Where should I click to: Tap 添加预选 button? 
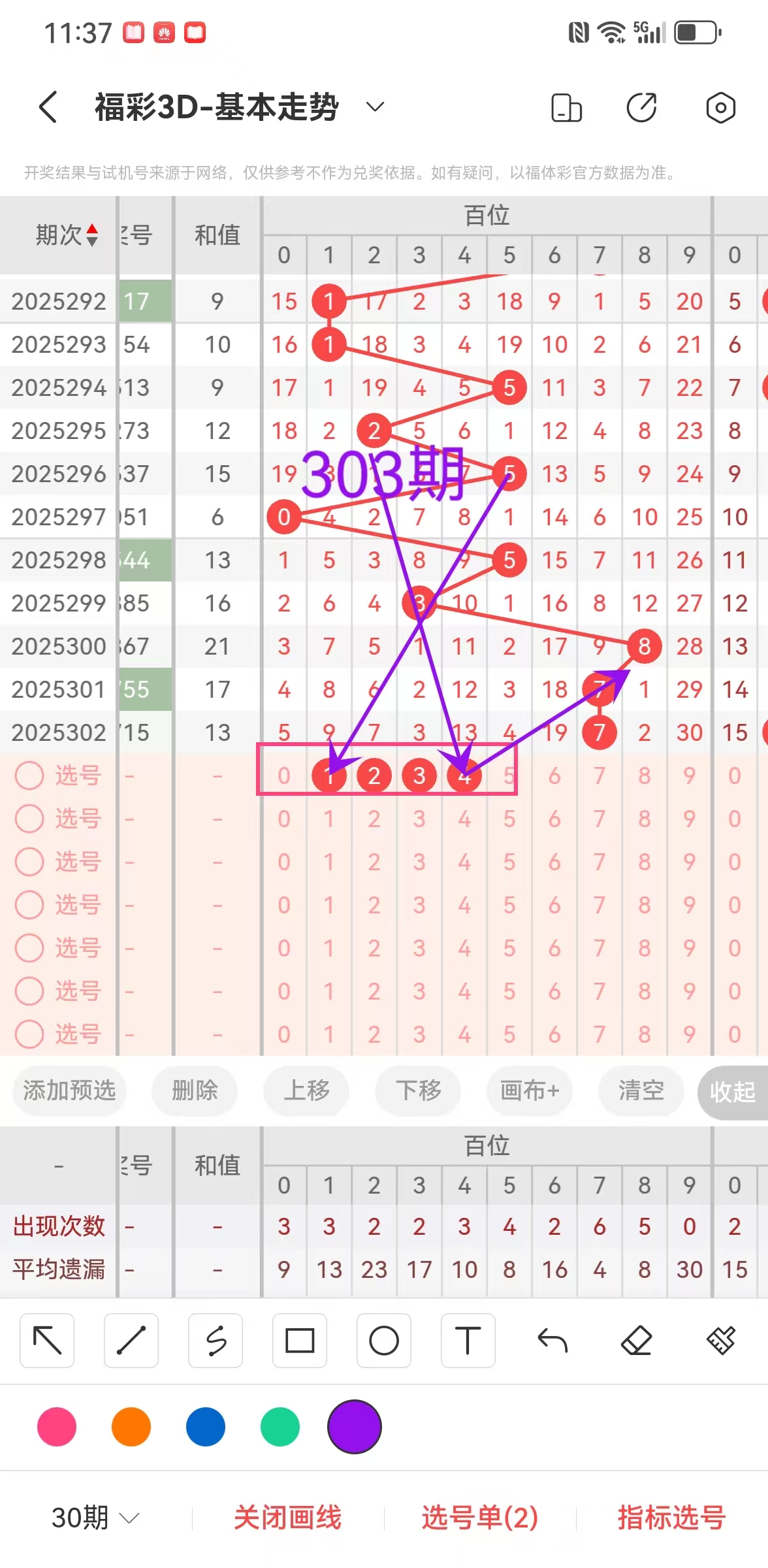[x=69, y=1090]
